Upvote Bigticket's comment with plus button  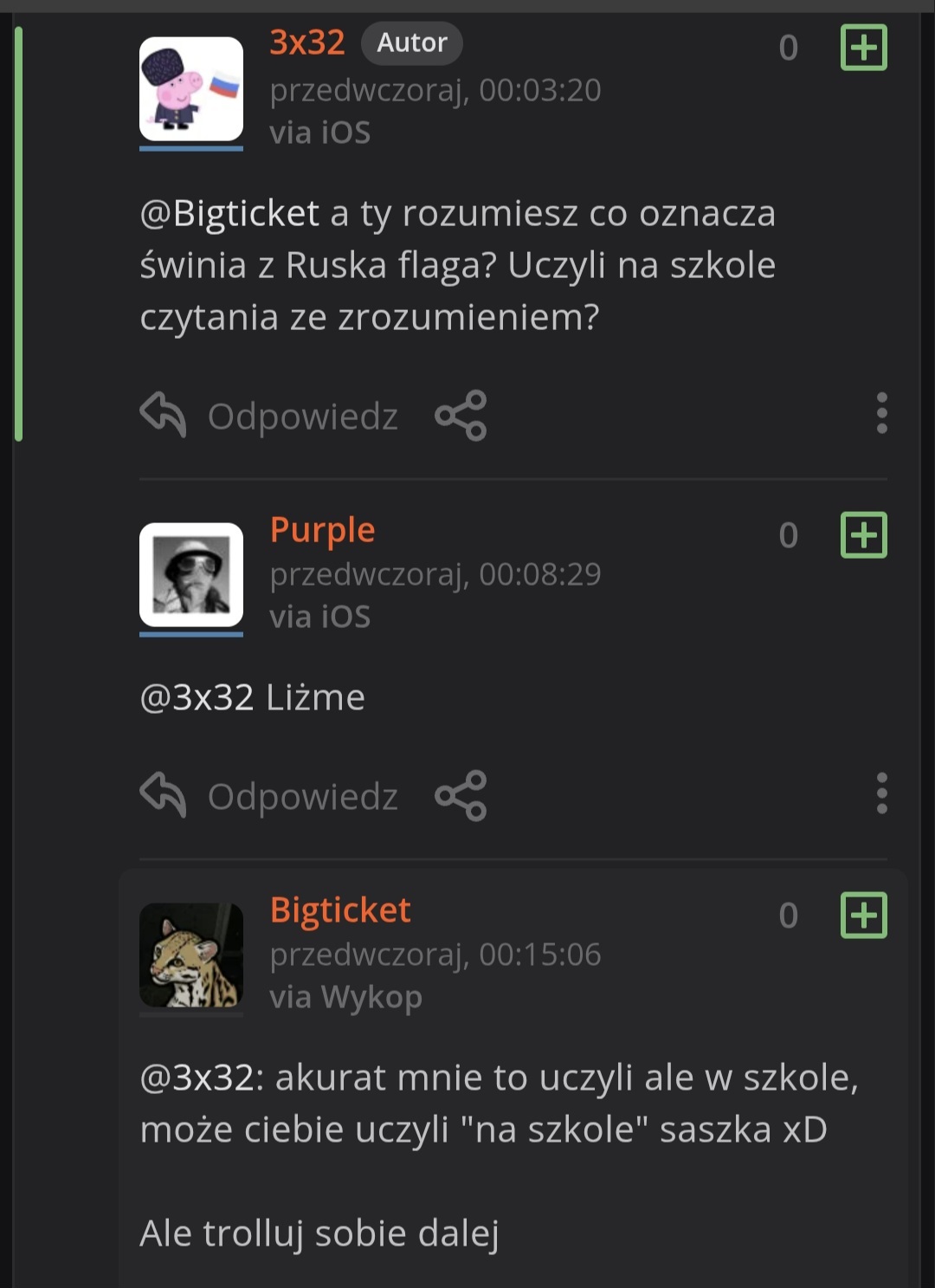click(x=864, y=915)
